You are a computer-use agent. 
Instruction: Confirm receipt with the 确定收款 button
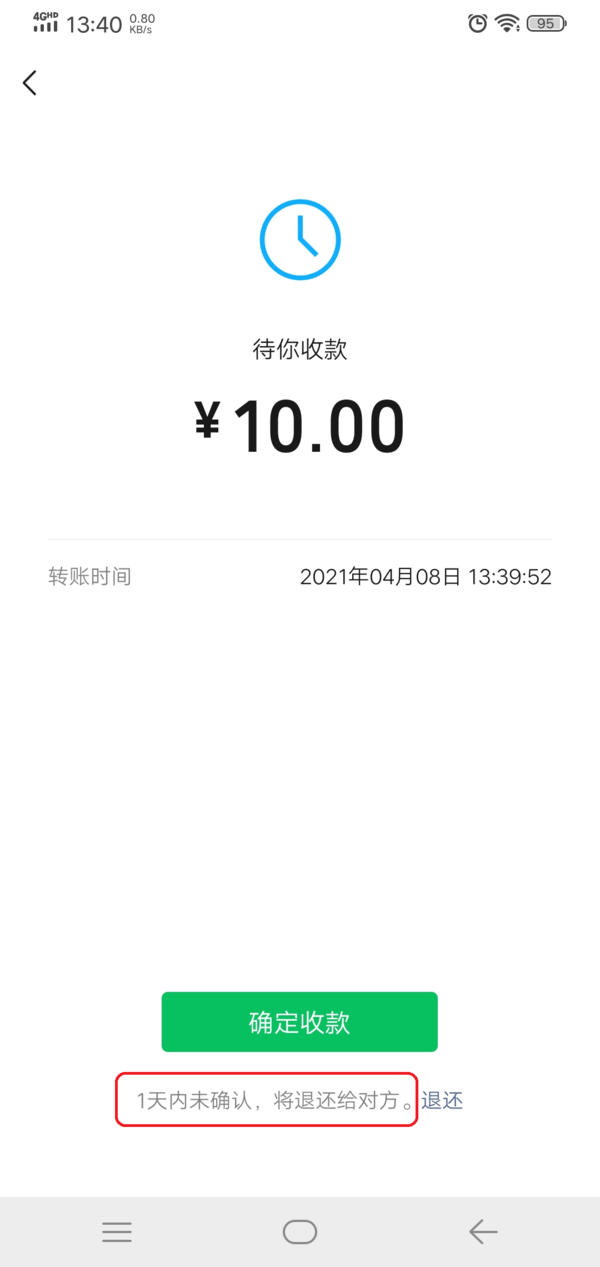click(x=299, y=1021)
